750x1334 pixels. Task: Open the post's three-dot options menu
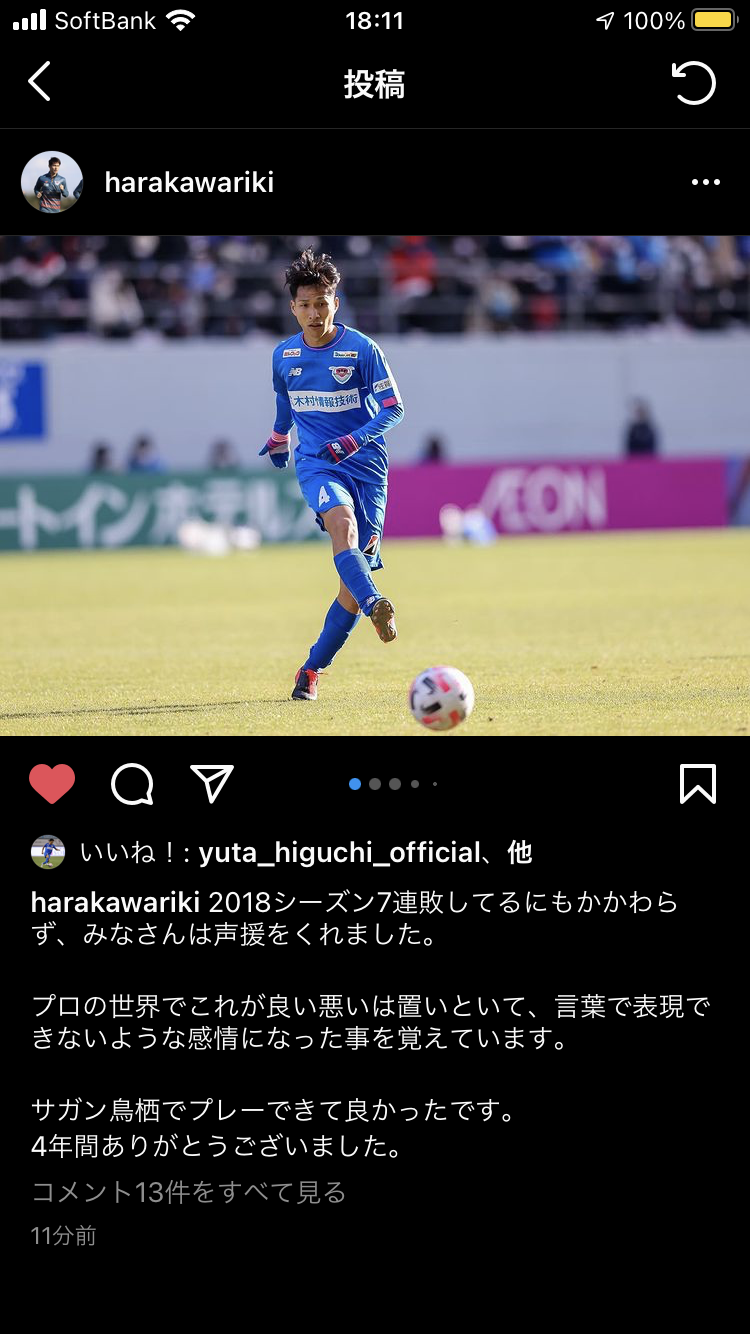(705, 182)
